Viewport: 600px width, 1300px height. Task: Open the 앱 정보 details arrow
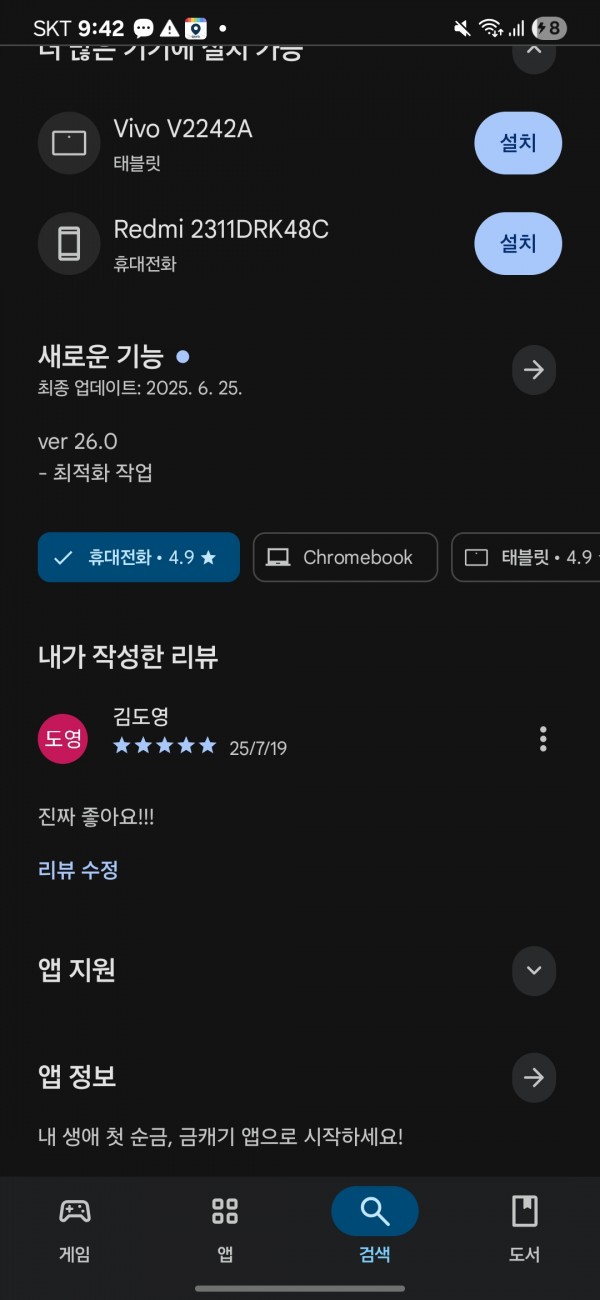(534, 1077)
